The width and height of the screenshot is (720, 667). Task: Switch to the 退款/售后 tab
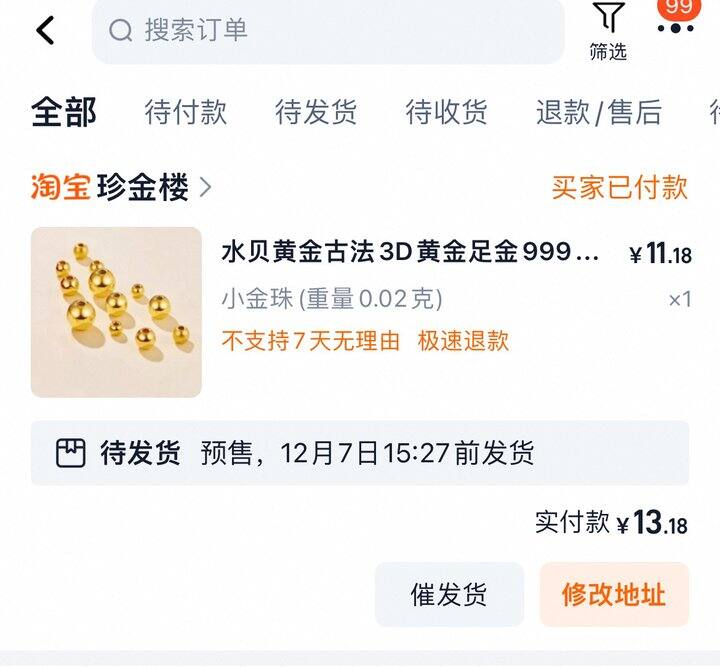click(x=599, y=112)
